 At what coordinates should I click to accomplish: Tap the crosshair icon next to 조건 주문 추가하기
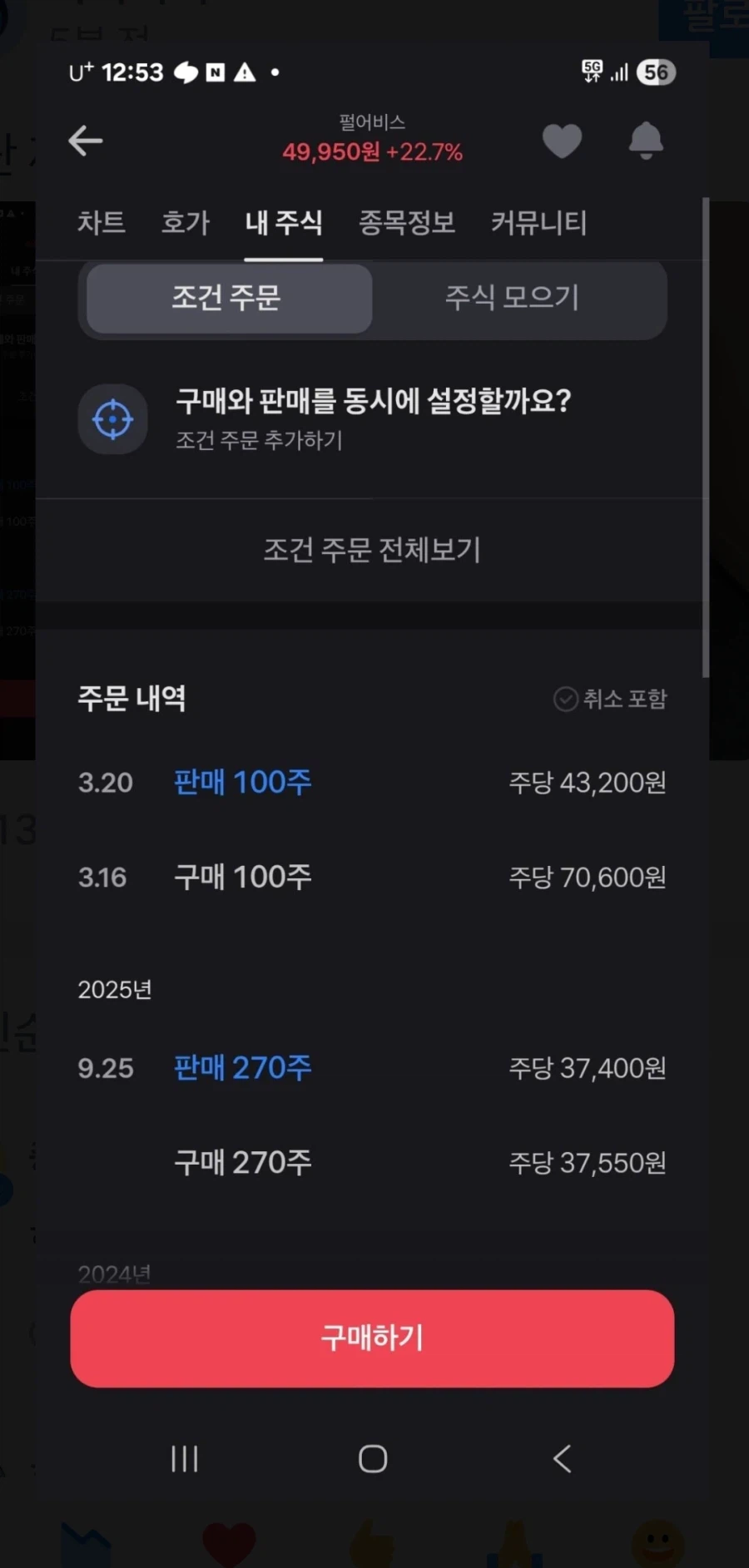point(112,419)
